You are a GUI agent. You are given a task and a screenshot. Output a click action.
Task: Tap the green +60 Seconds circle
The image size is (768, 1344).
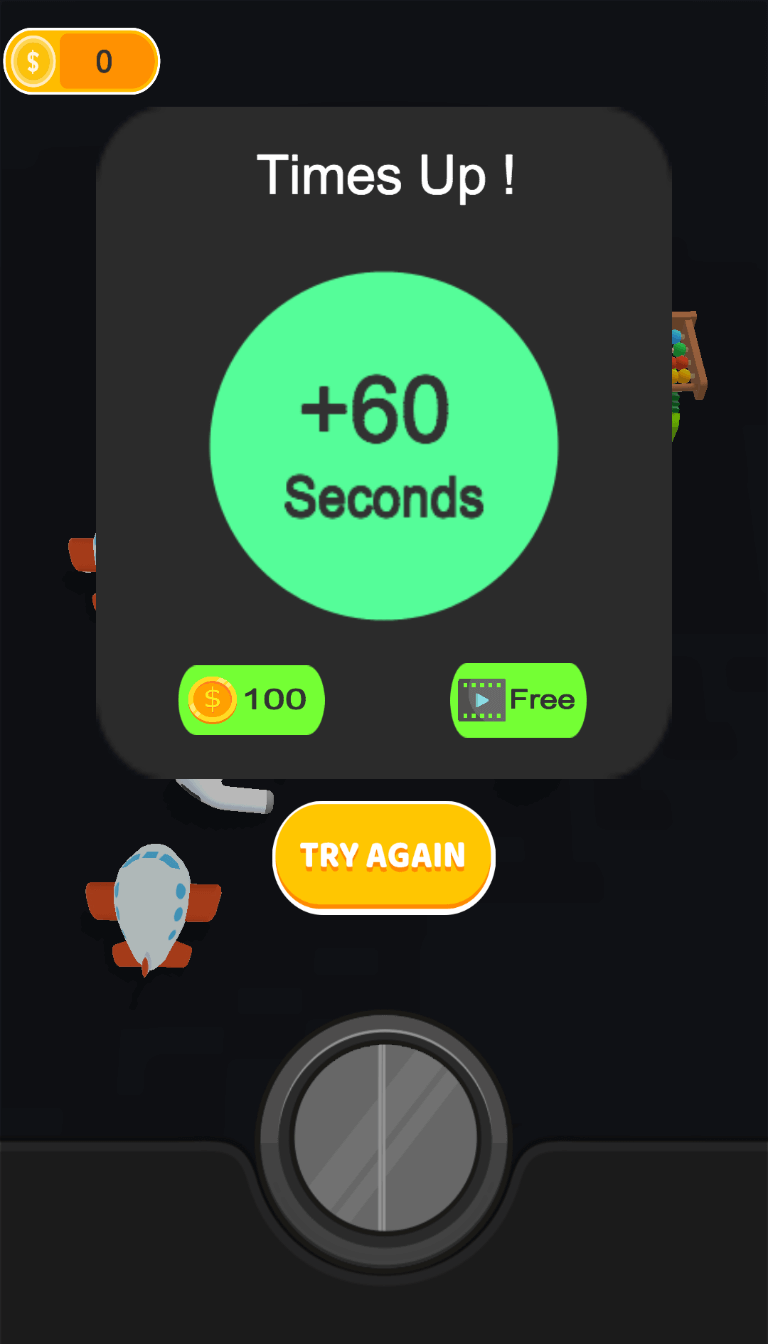tap(384, 445)
